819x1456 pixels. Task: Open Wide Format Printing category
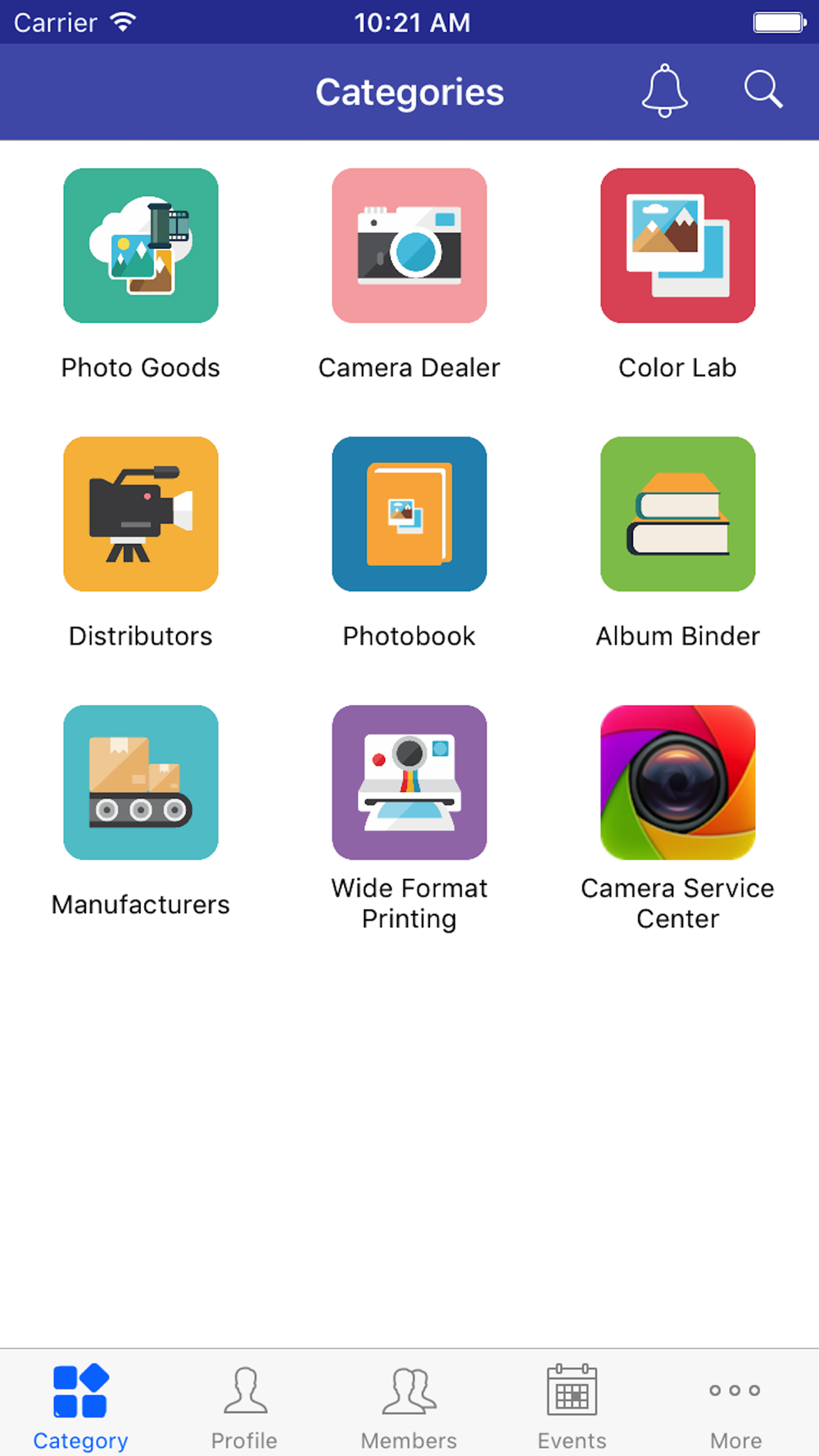[409, 783]
